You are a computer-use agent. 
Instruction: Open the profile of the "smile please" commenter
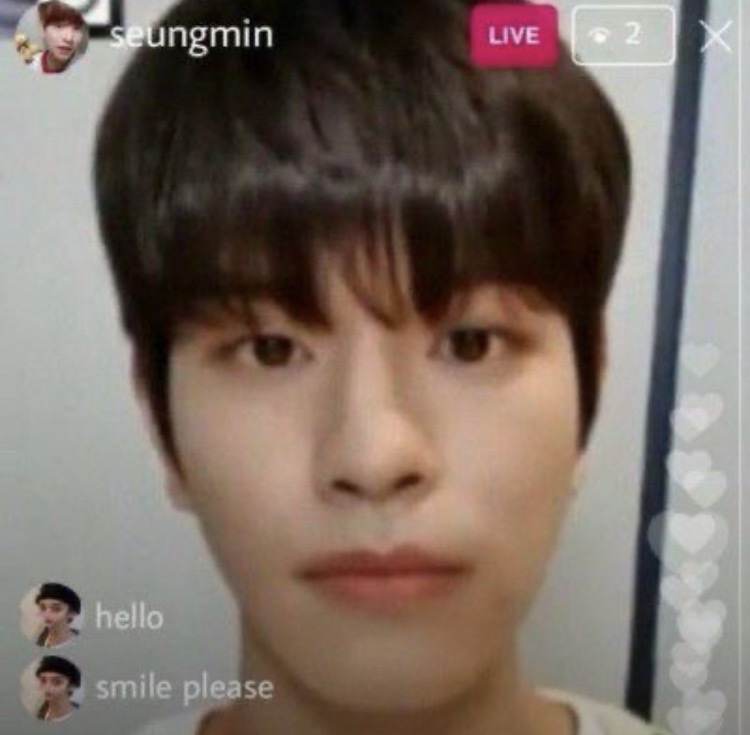coord(50,688)
